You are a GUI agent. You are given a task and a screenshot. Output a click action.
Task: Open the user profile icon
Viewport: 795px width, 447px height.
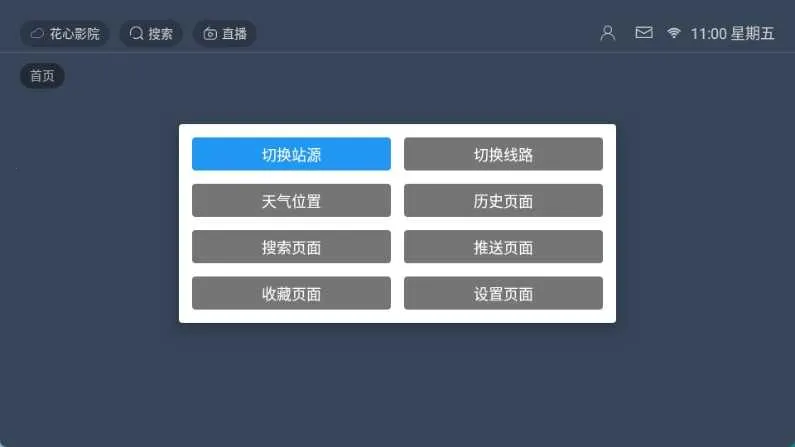click(607, 33)
